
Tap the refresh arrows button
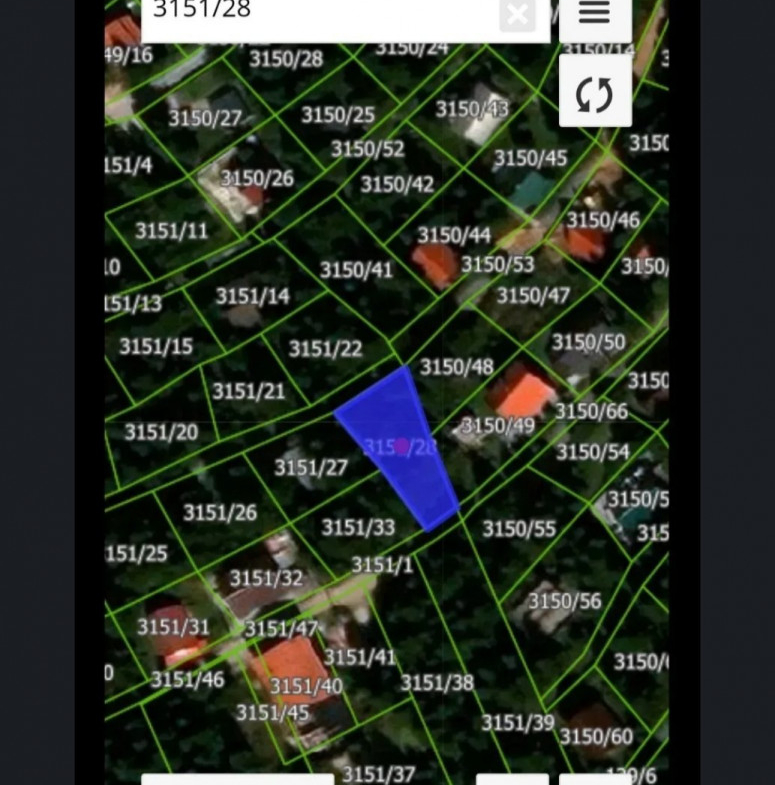[x=594, y=93]
